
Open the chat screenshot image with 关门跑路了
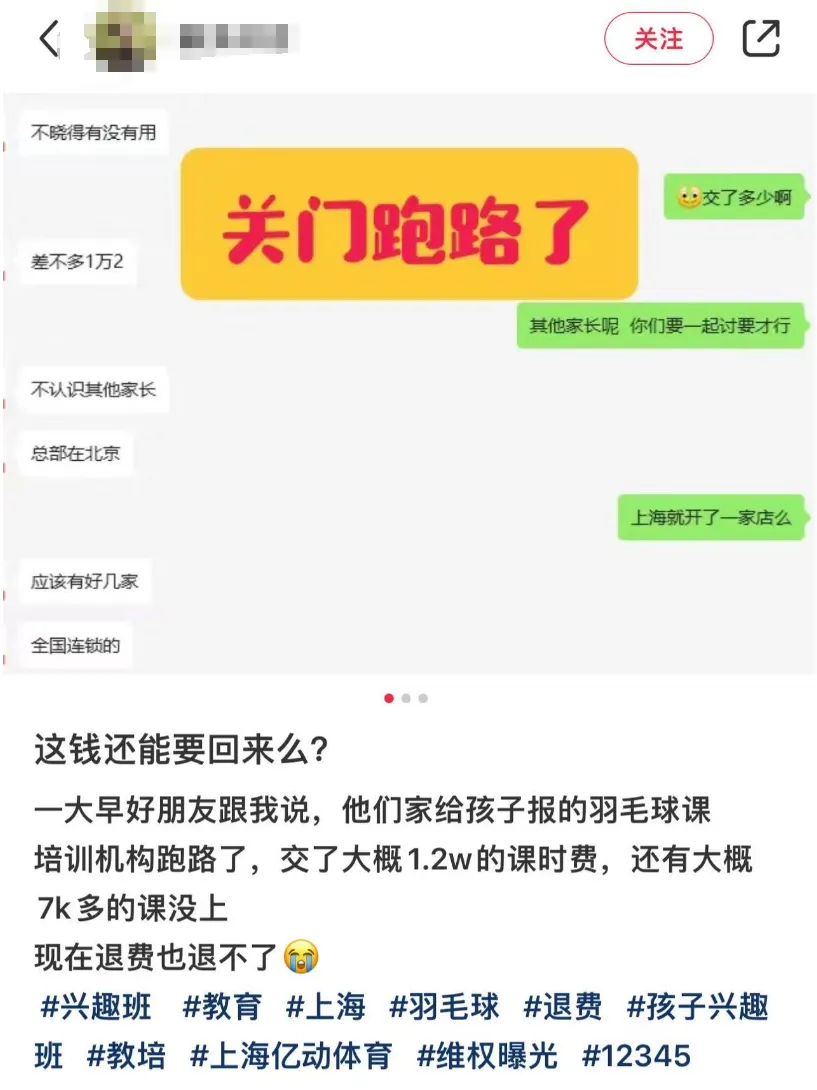coord(409,385)
